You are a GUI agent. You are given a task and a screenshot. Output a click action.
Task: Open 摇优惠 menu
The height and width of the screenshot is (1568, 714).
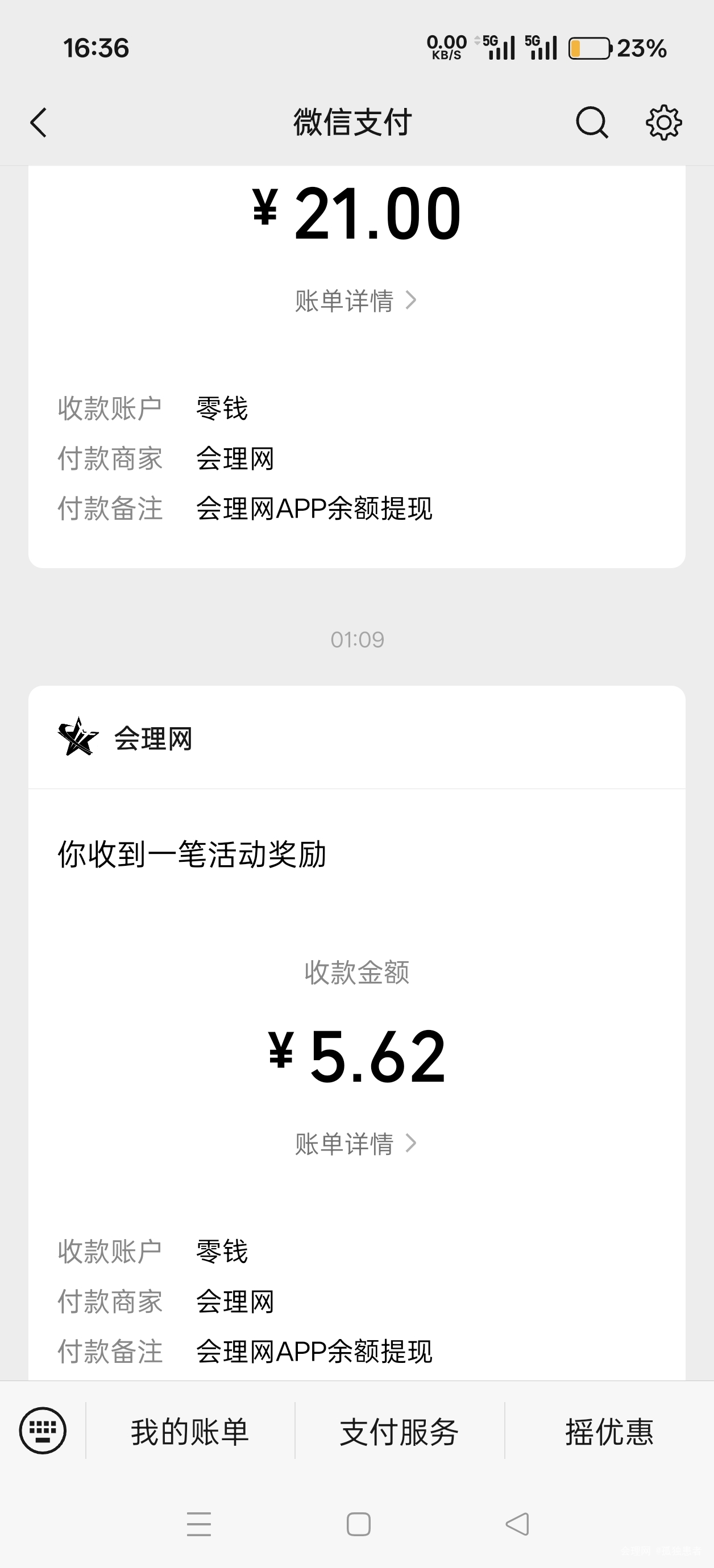609,1432
